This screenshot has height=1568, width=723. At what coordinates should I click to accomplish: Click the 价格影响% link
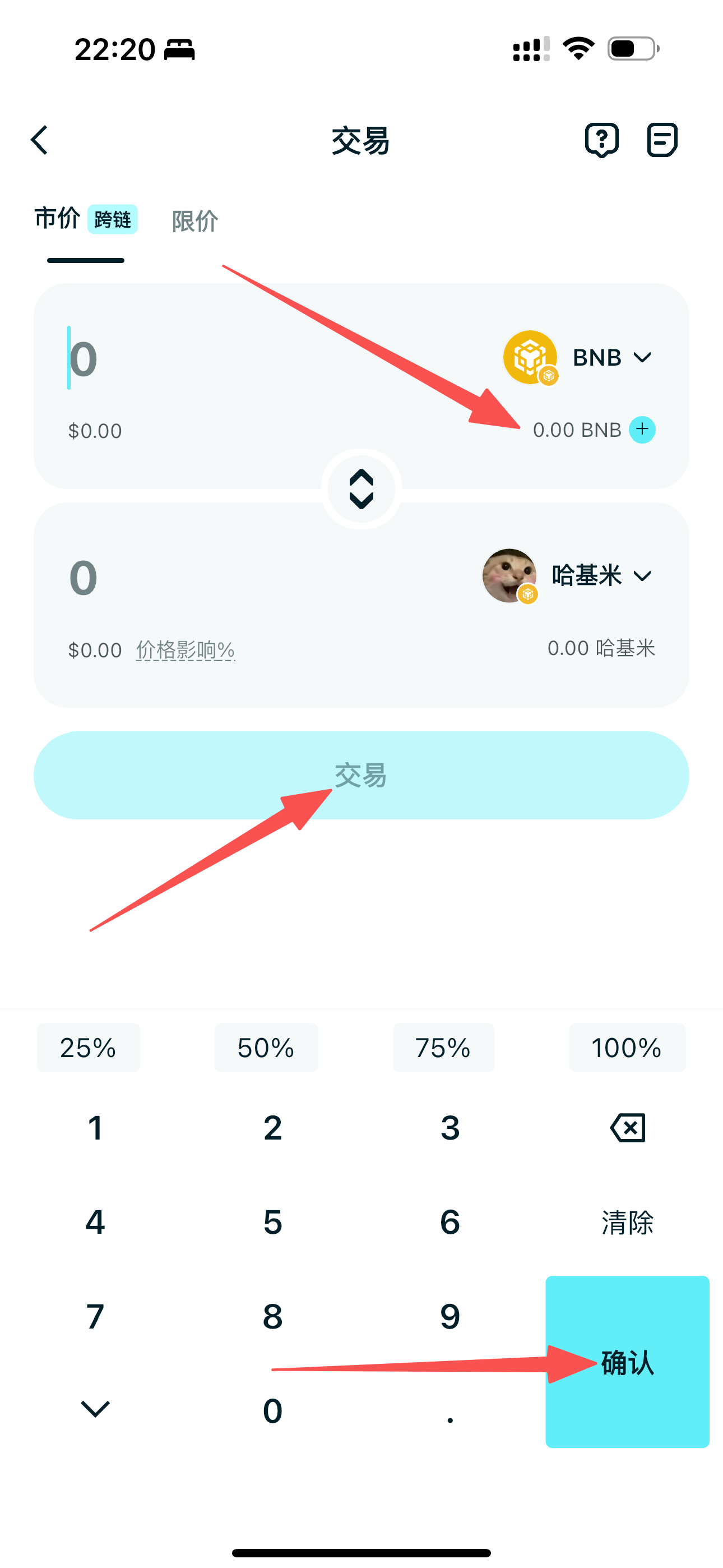(186, 649)
